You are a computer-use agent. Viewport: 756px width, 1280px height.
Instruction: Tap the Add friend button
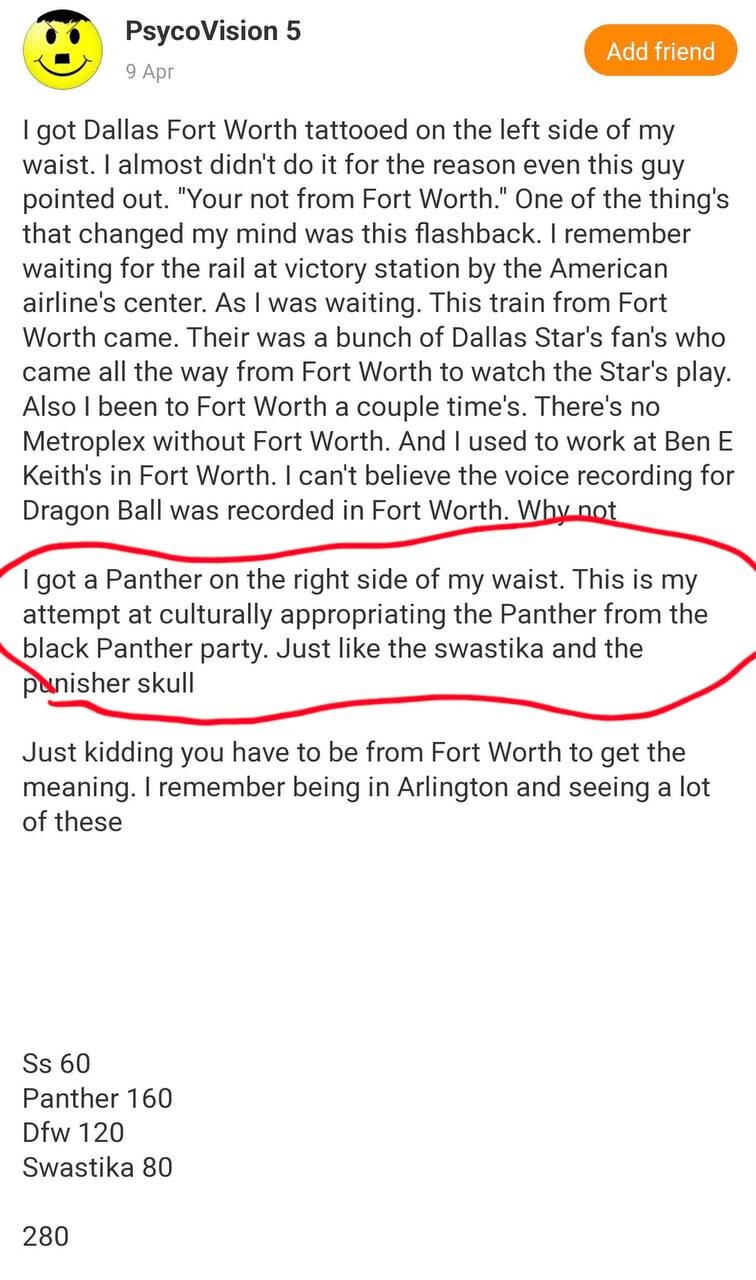pos(660,50)
